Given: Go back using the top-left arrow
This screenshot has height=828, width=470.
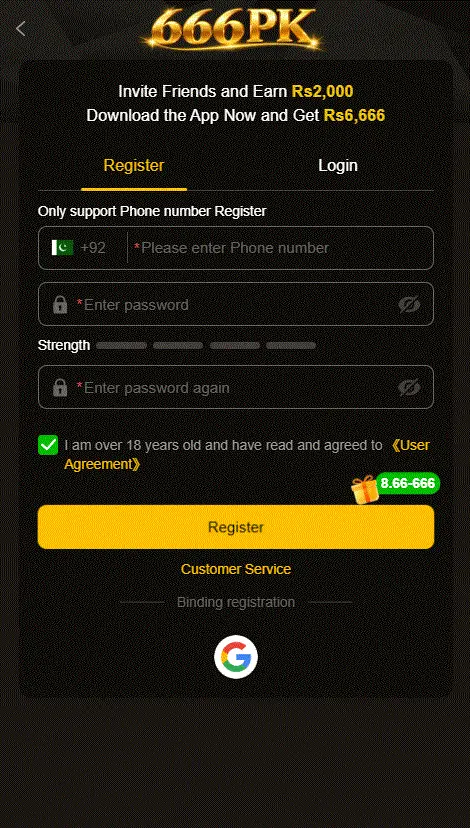Looking at the screenshot, I should coord(21,29).
